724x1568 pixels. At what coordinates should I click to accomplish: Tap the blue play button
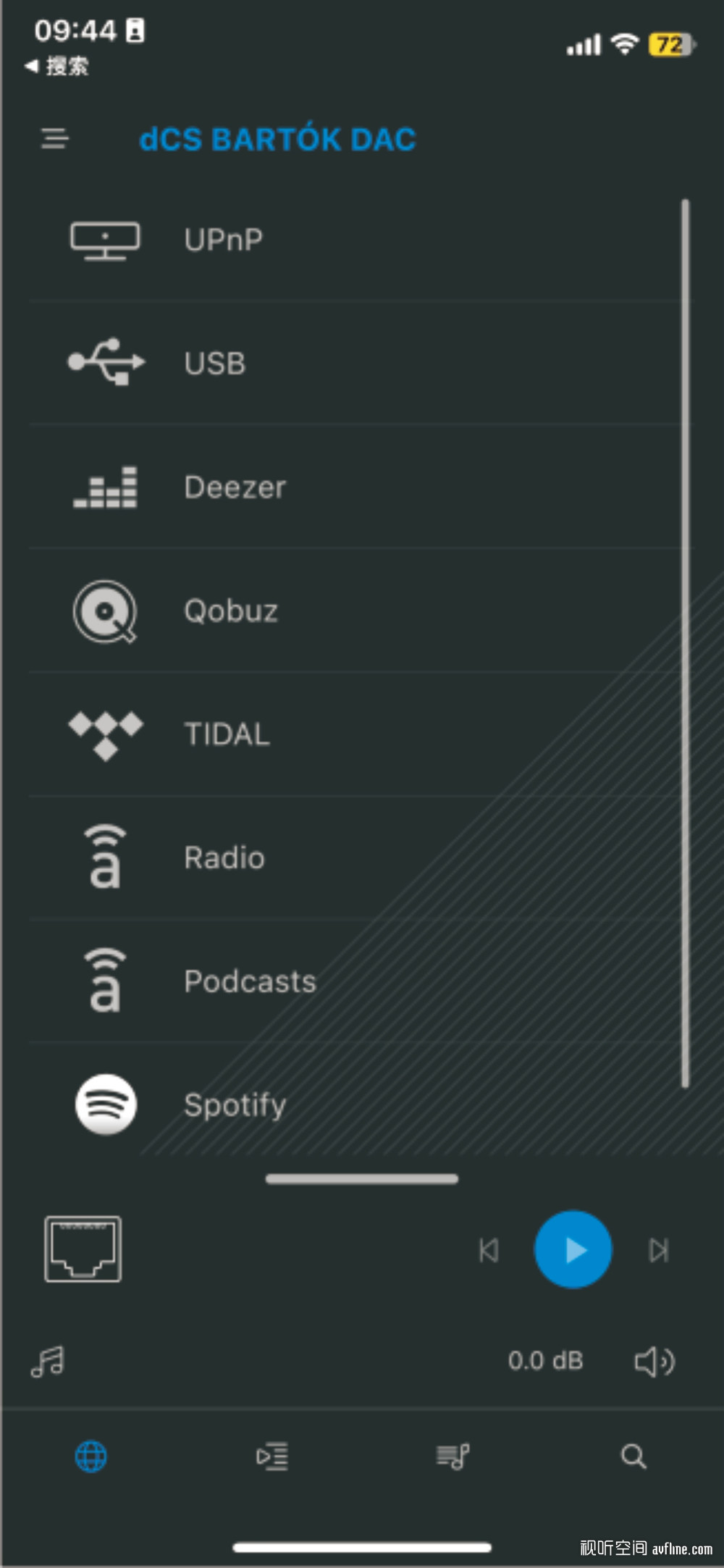573,1249
